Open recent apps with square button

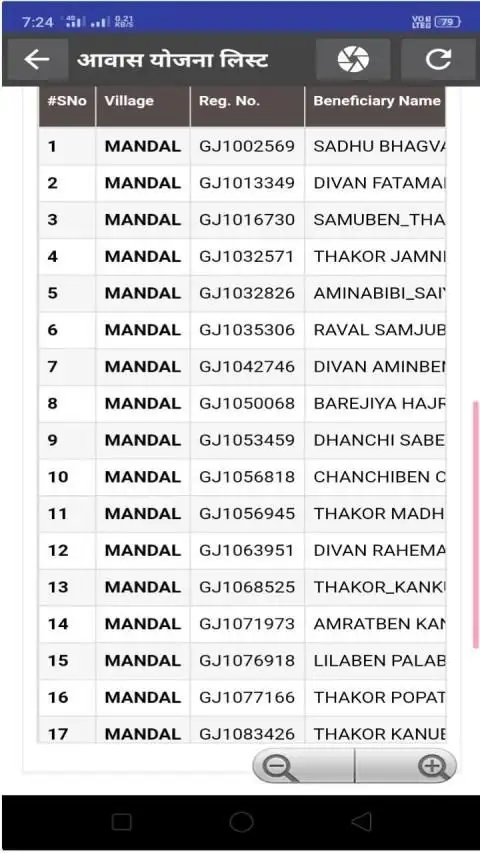click(x=121, y=822)
